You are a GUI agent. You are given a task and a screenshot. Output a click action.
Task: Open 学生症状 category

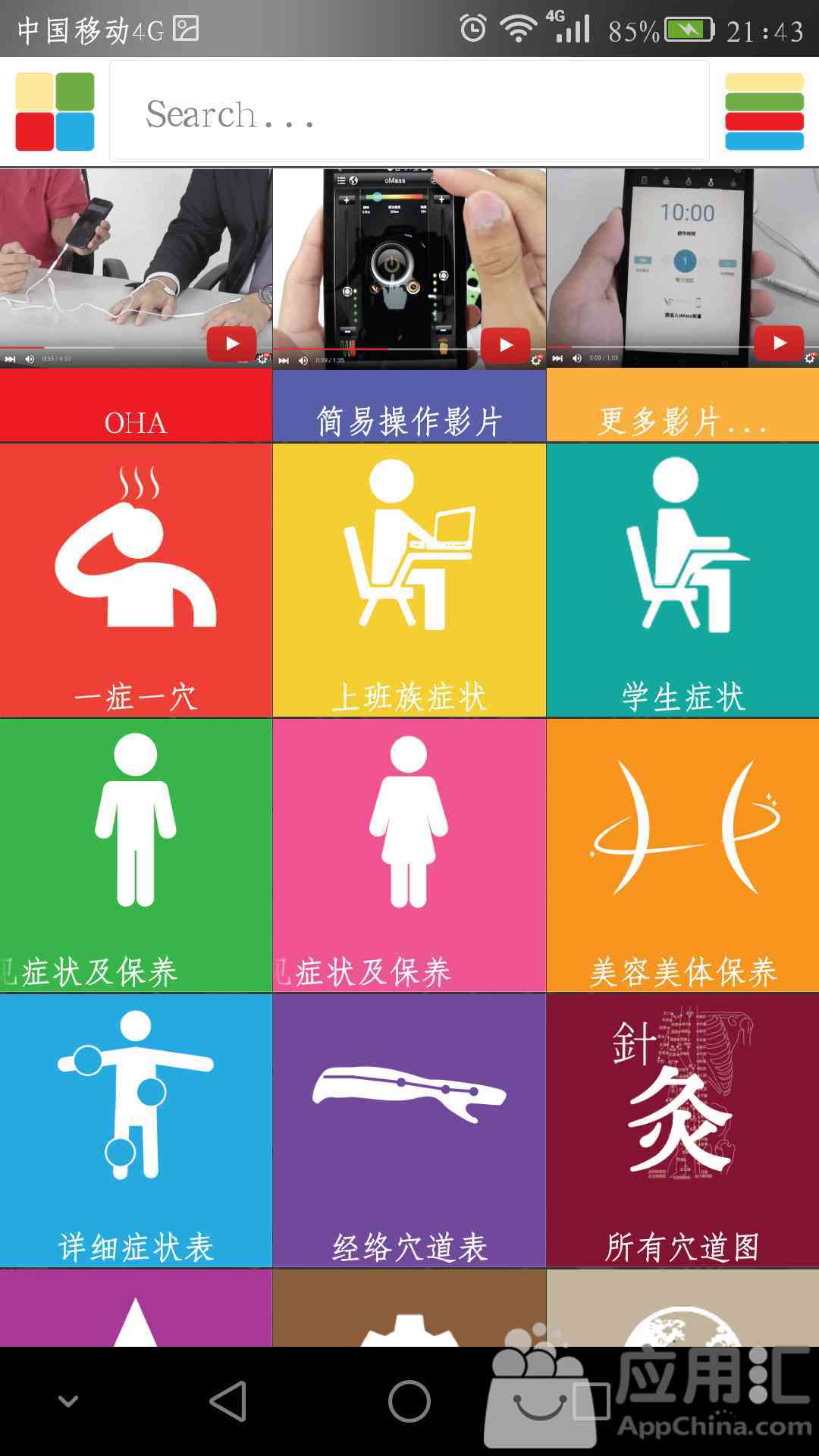(x=682, y=580)
